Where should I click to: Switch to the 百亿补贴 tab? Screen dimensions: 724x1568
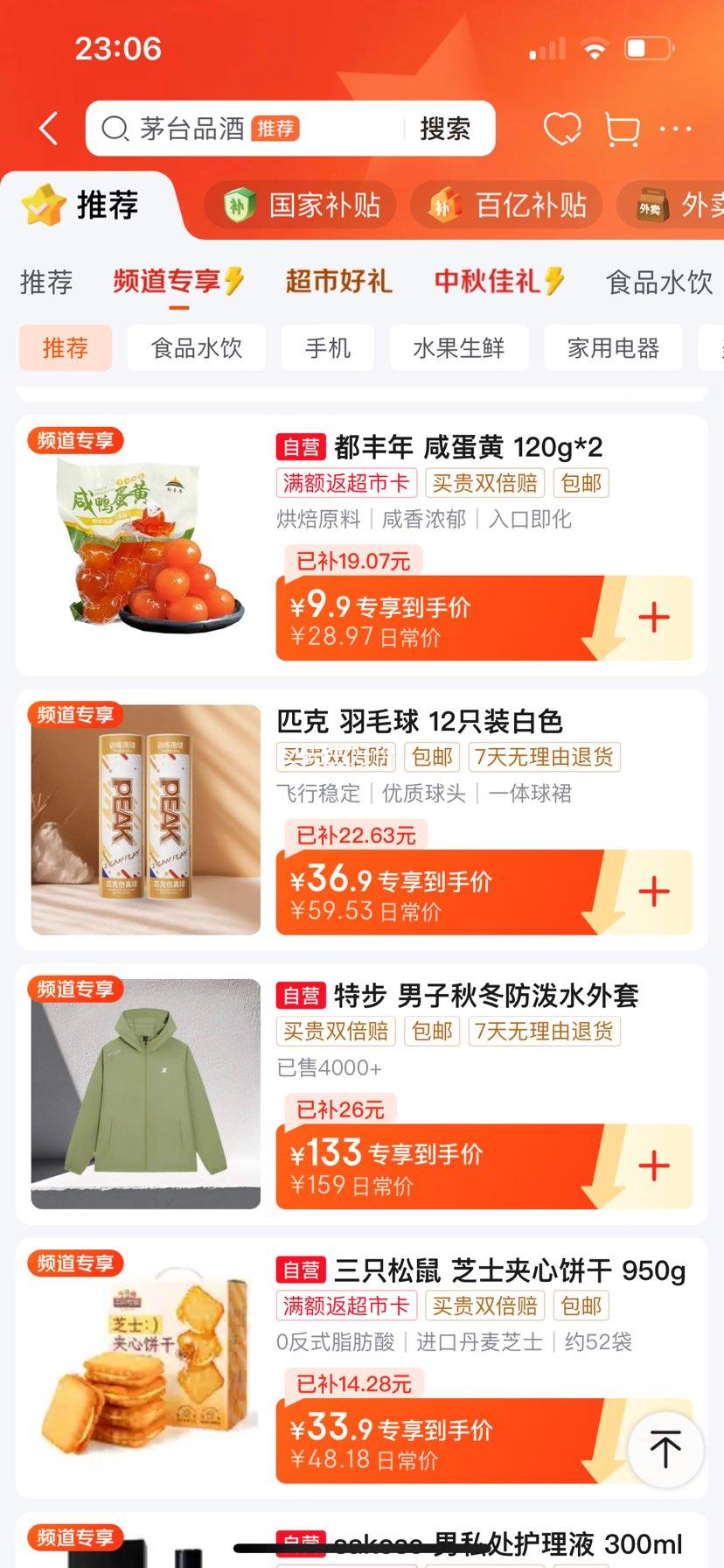pos(507,206)
